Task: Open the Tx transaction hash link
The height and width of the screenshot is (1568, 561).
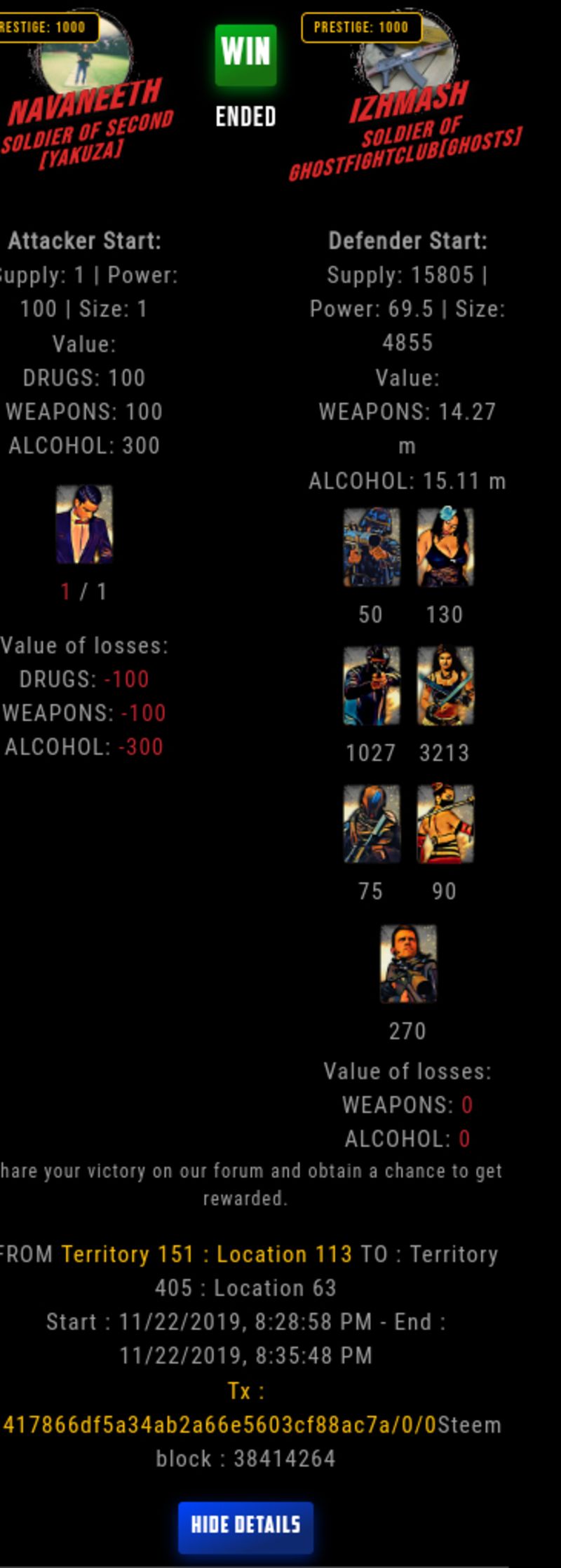Action: (220, 1425)
